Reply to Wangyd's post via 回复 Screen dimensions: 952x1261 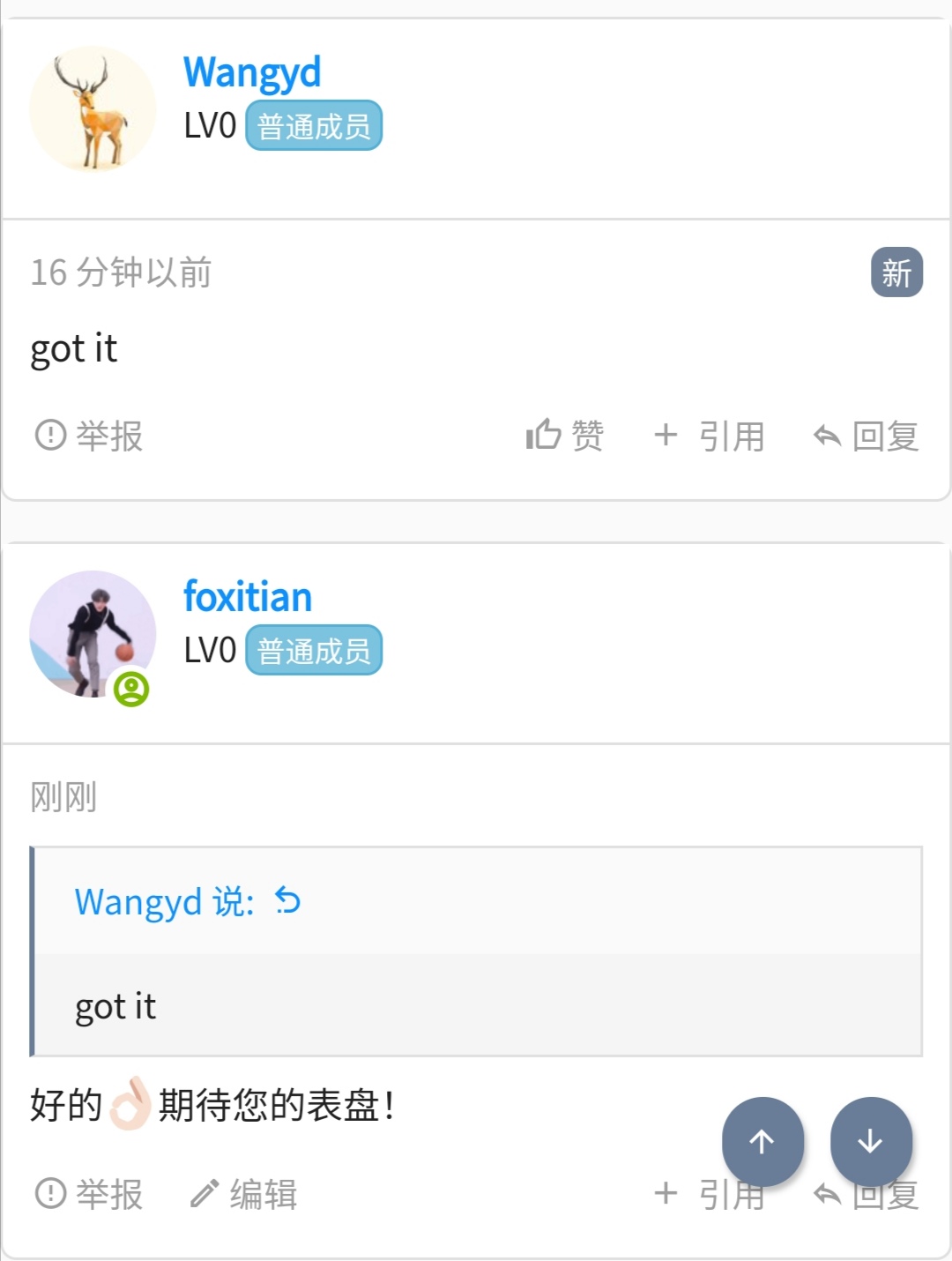(866, 436)
